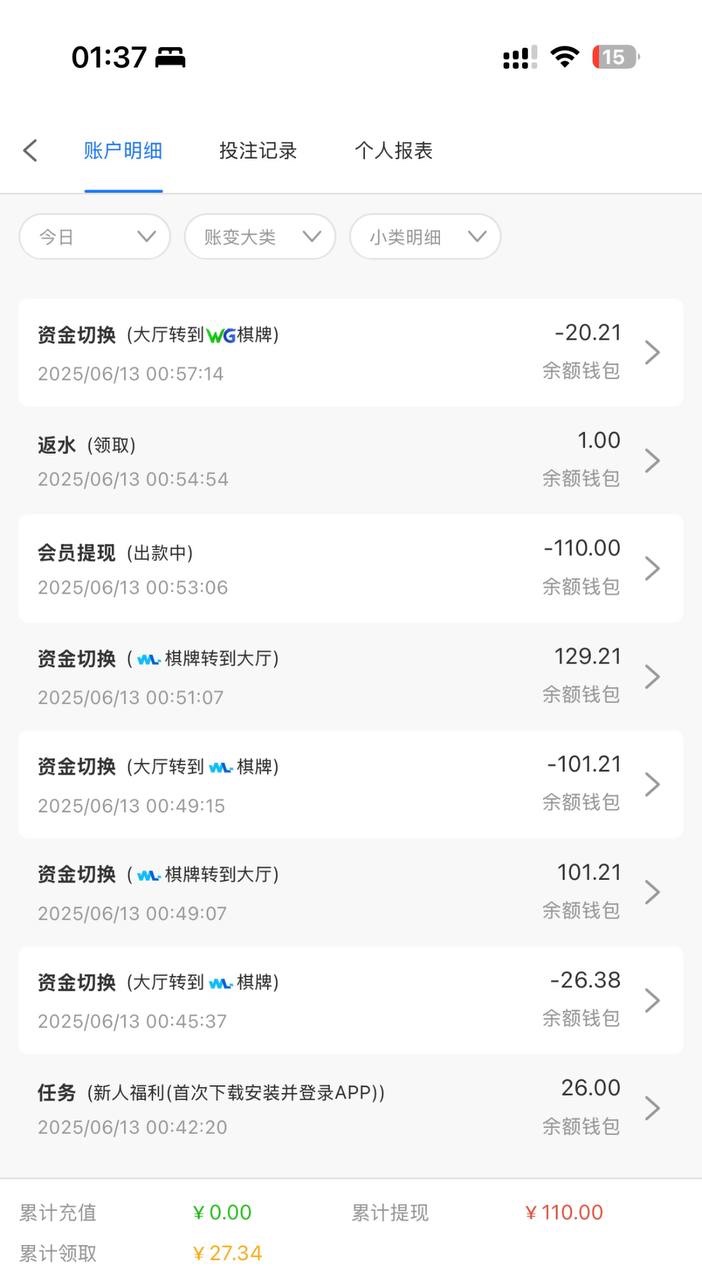The image size is (702, 1280).
Task: Tap the 101.21 资金切换 record
Action: pos(350,892)
